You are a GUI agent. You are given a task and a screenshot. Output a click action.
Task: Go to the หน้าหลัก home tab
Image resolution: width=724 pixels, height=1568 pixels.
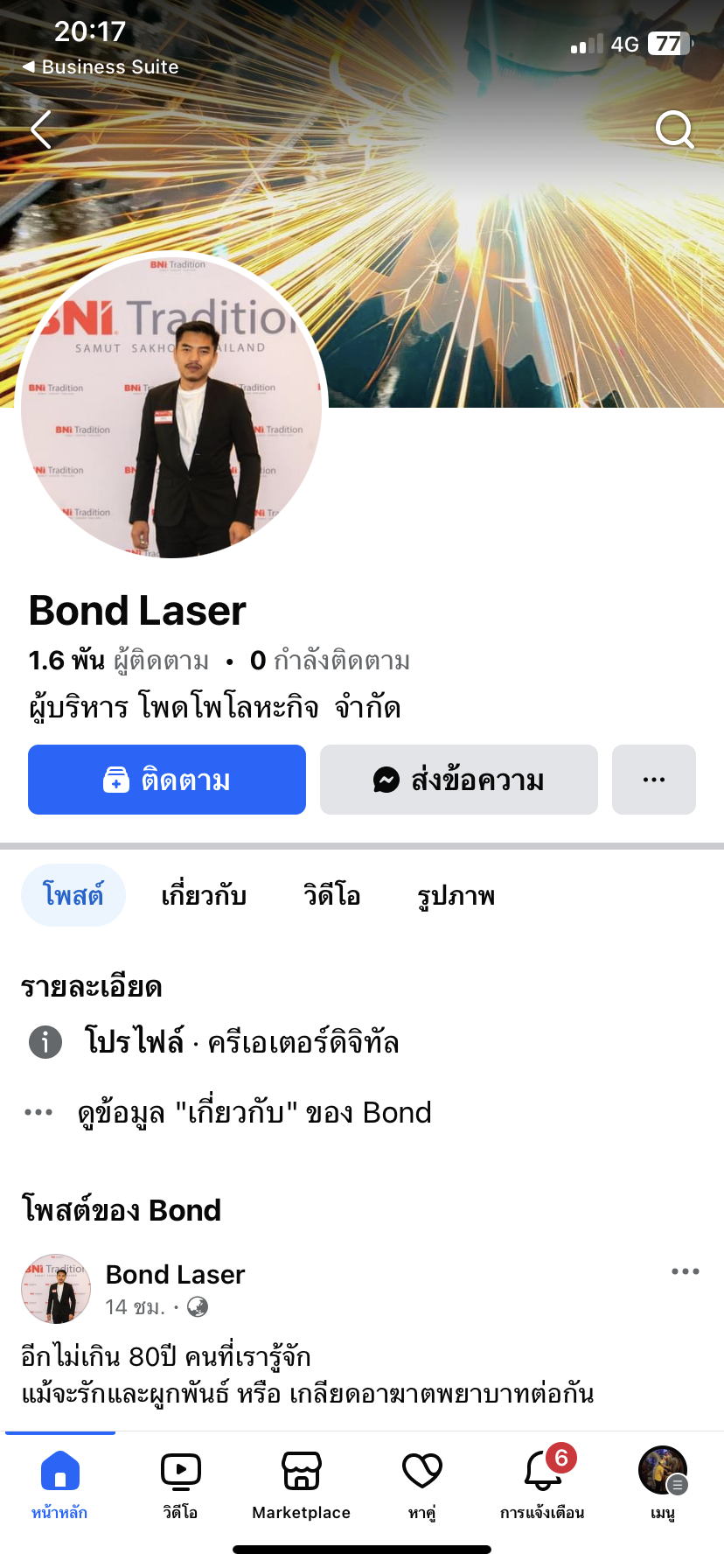[x=59, y=1484]
